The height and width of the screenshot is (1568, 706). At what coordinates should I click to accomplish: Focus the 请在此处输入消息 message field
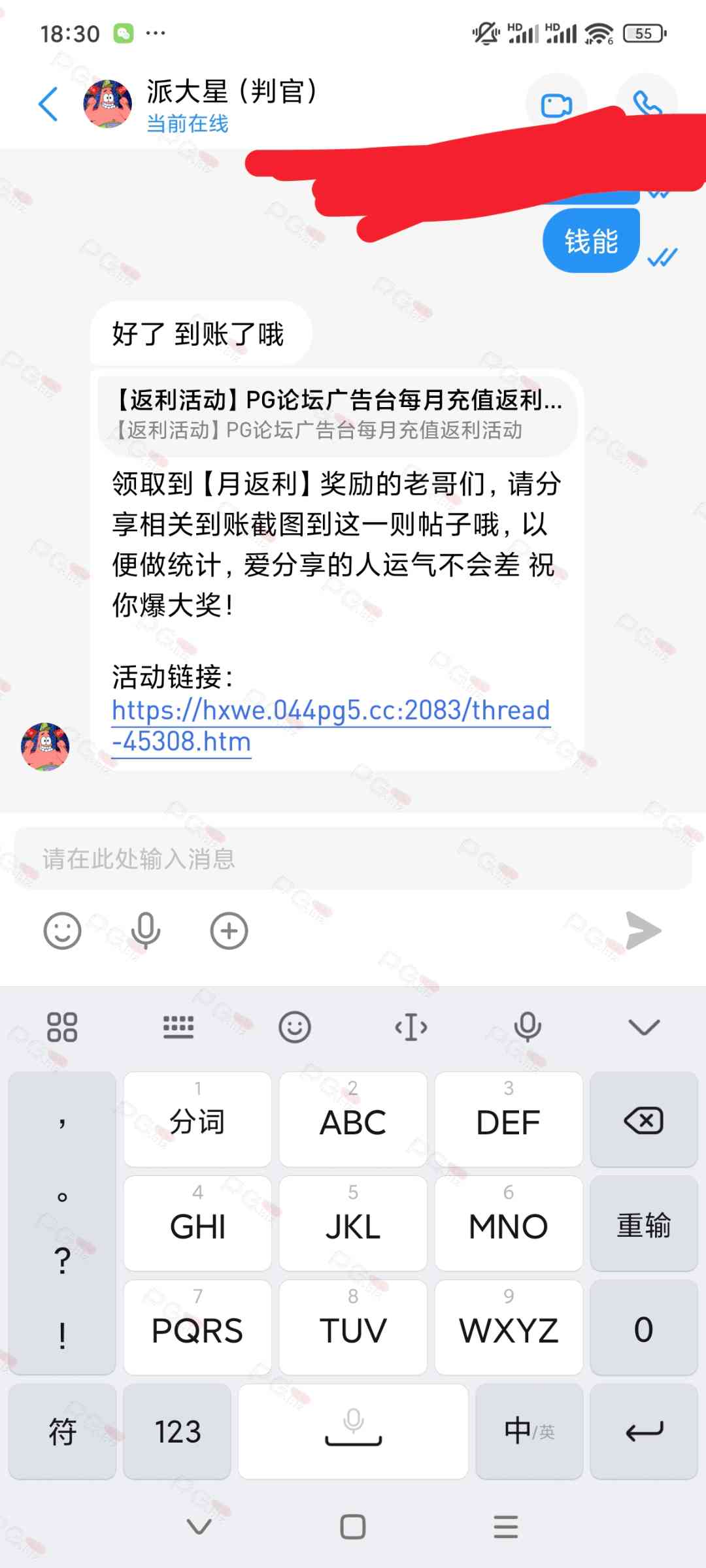(353, 858)
